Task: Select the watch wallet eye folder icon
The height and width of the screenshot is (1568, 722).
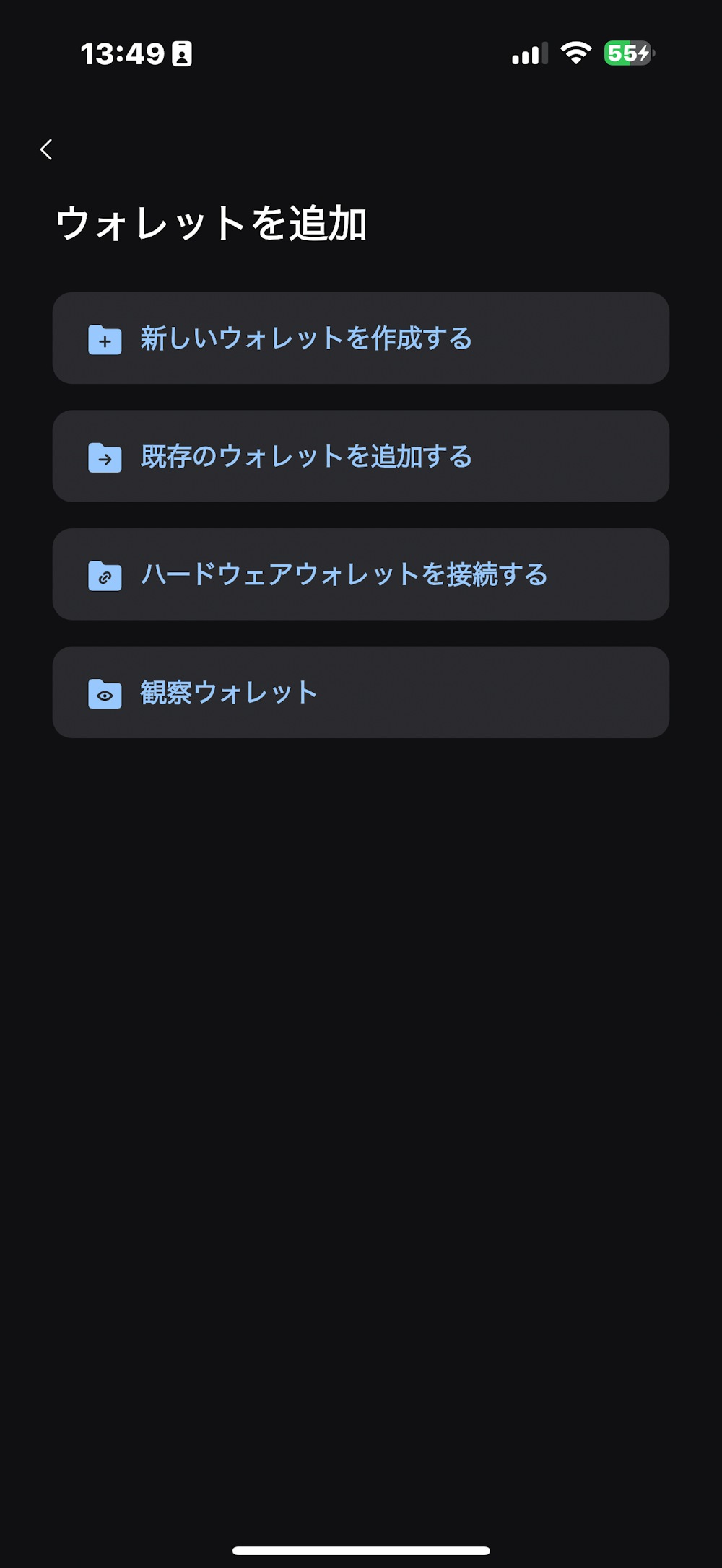Action: click(x=104, y=693)
